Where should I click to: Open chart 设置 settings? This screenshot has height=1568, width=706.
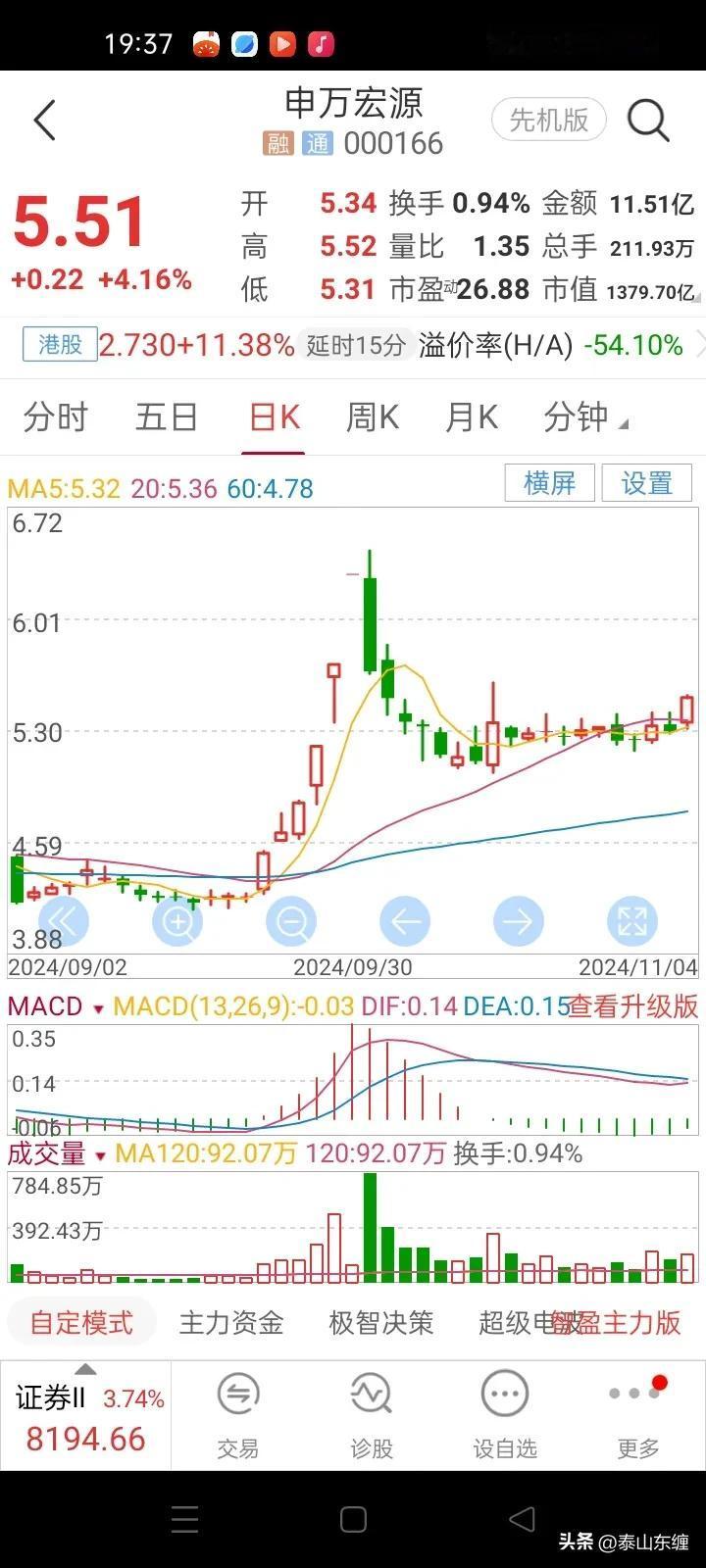tap(646, 483)
